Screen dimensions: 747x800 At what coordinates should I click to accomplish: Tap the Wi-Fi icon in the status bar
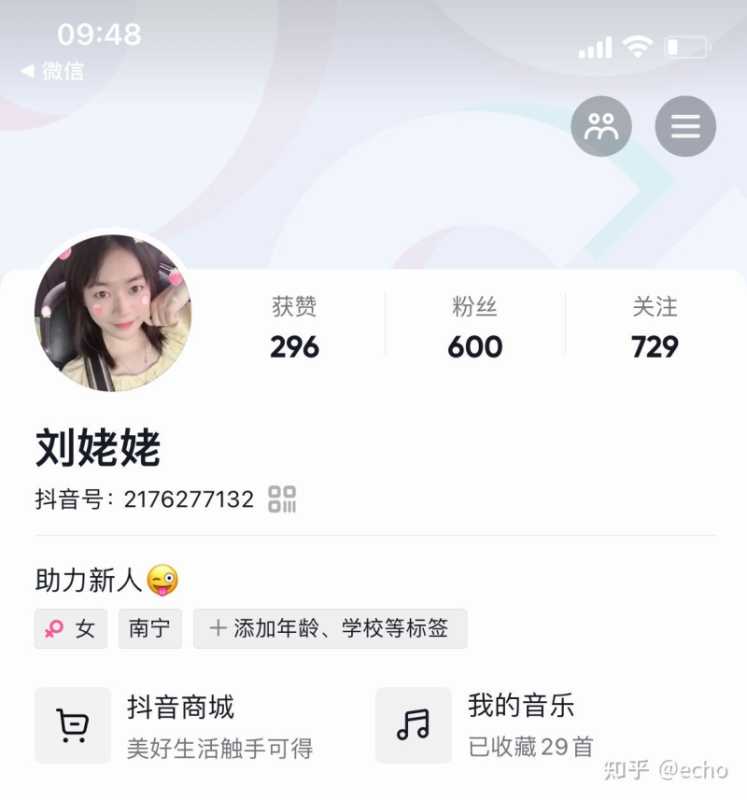[637, 46]
